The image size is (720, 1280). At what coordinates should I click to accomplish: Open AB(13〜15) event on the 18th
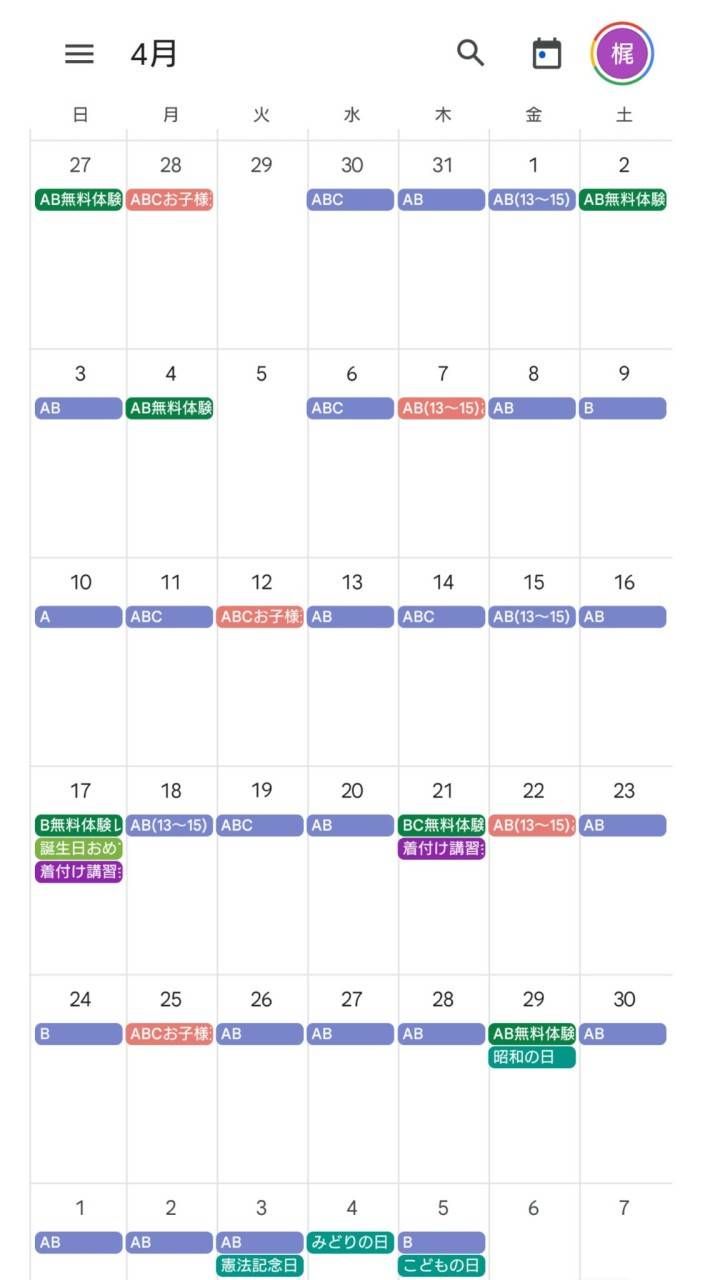170,826
